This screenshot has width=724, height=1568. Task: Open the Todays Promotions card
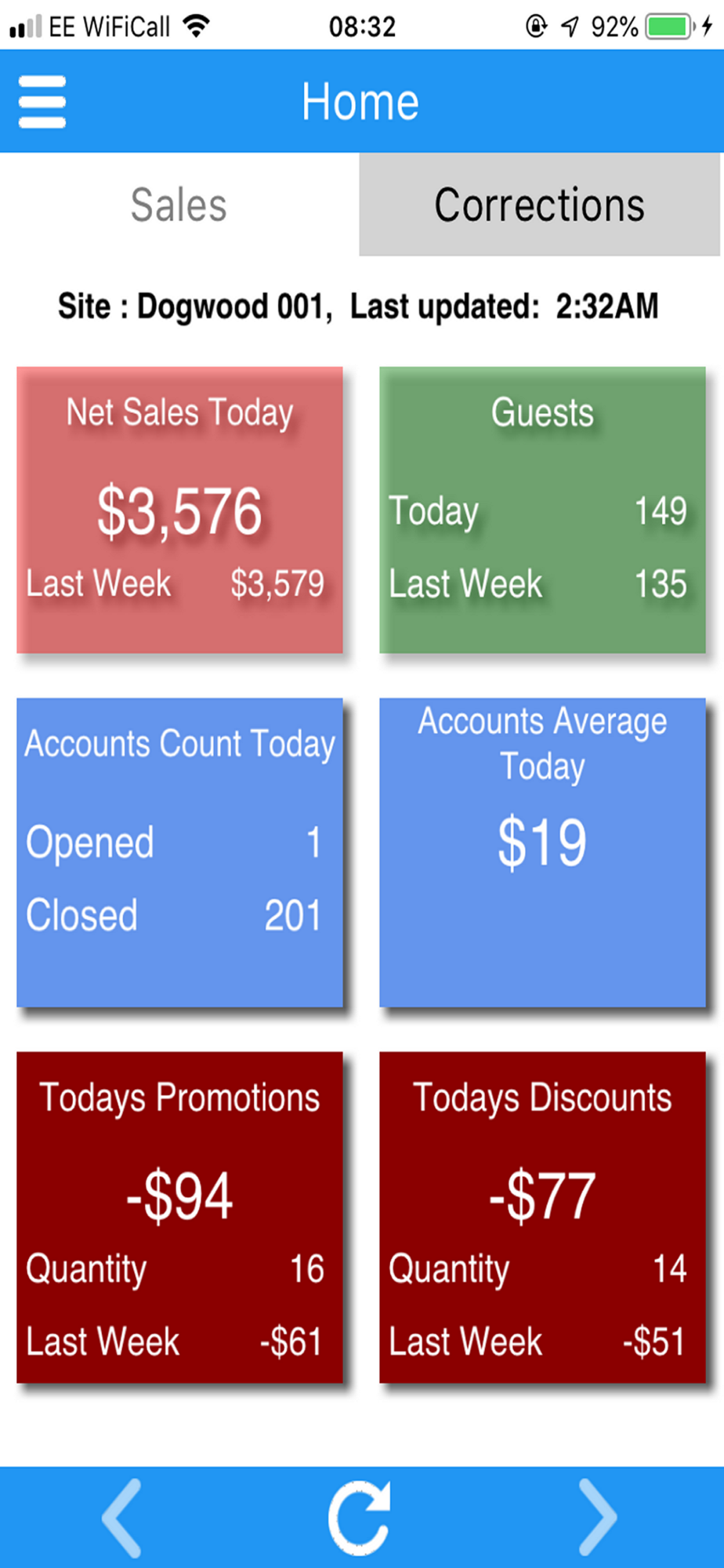[x=179, y=1218]
